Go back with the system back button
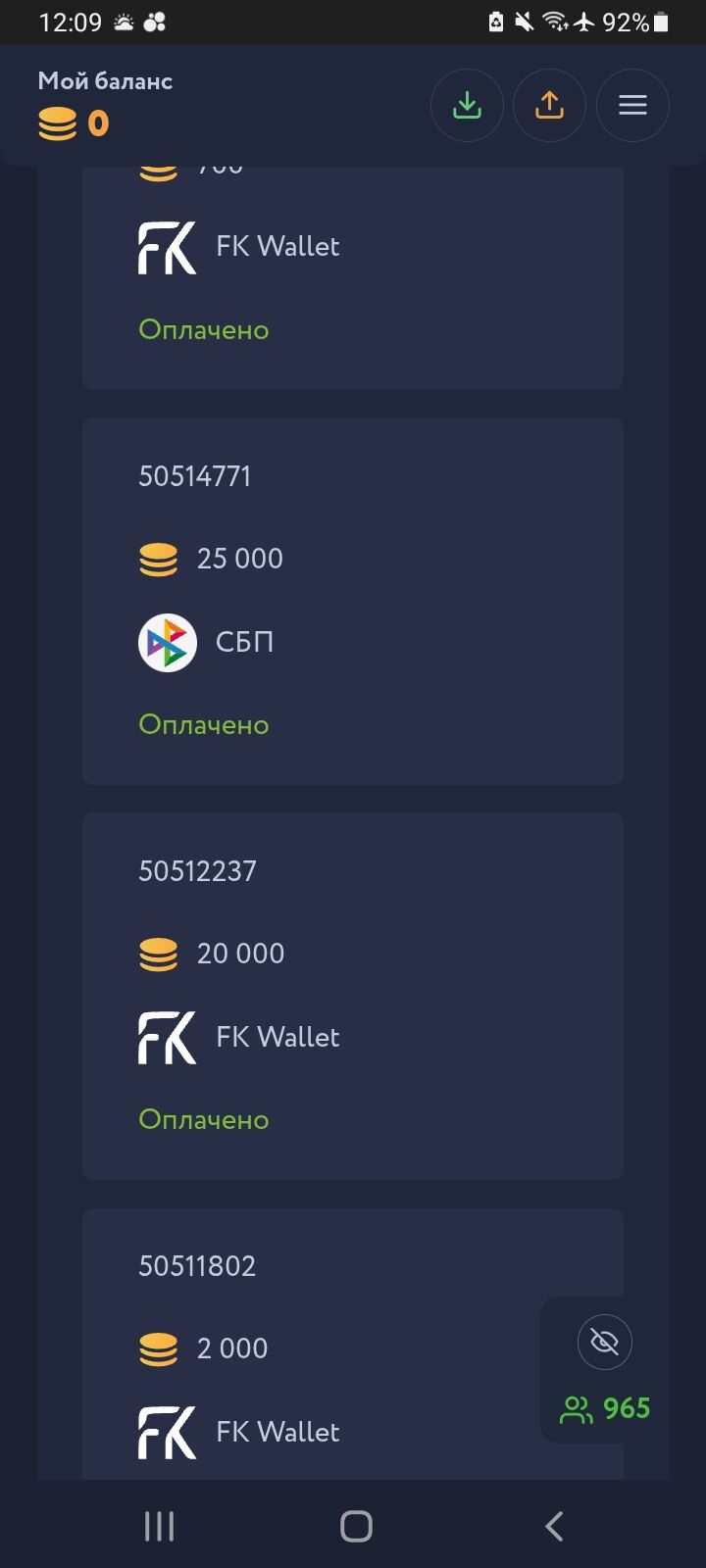706x1568 pixels. click(554, 1526)
